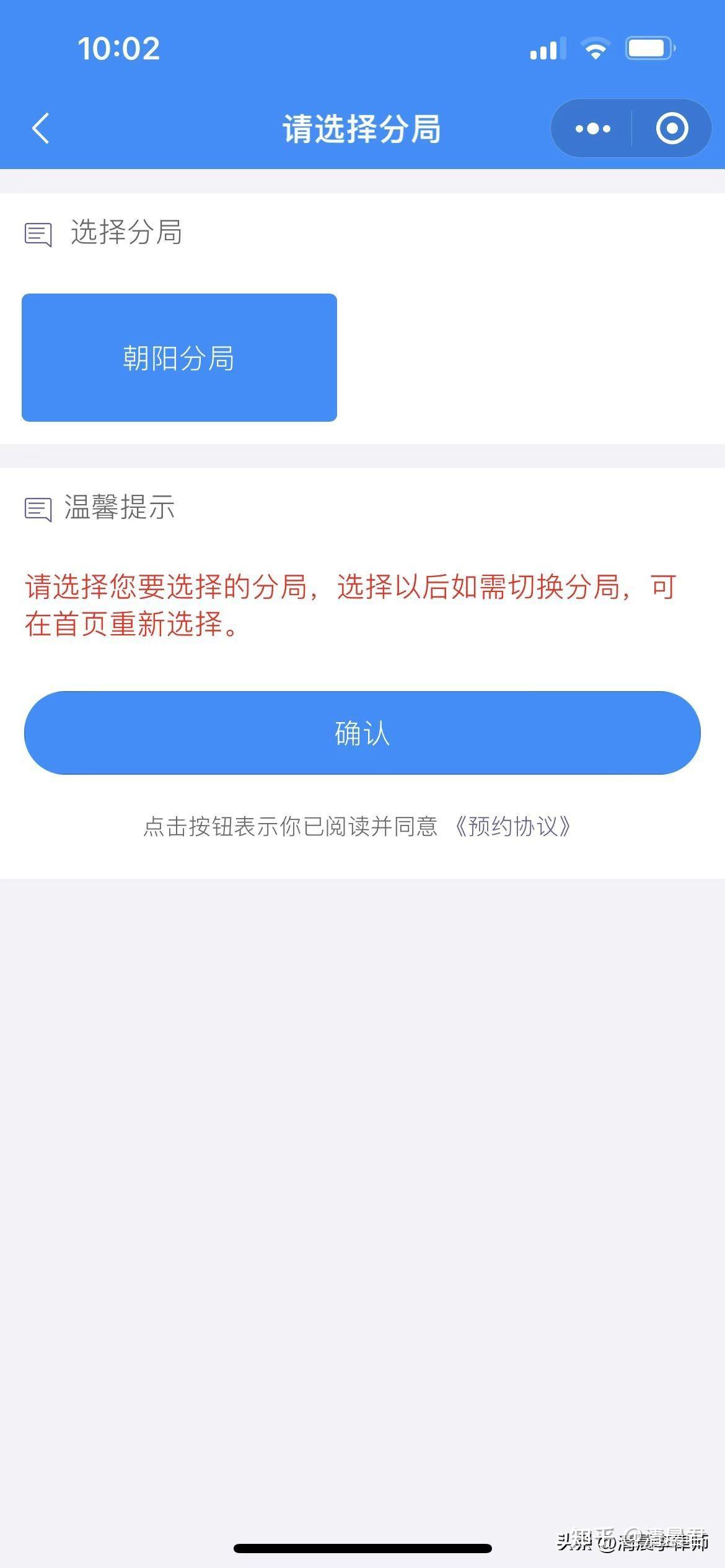Screen dimensions: 725x1568
Task: Select 朝阳分局 branch
Action: pos(179,357)
